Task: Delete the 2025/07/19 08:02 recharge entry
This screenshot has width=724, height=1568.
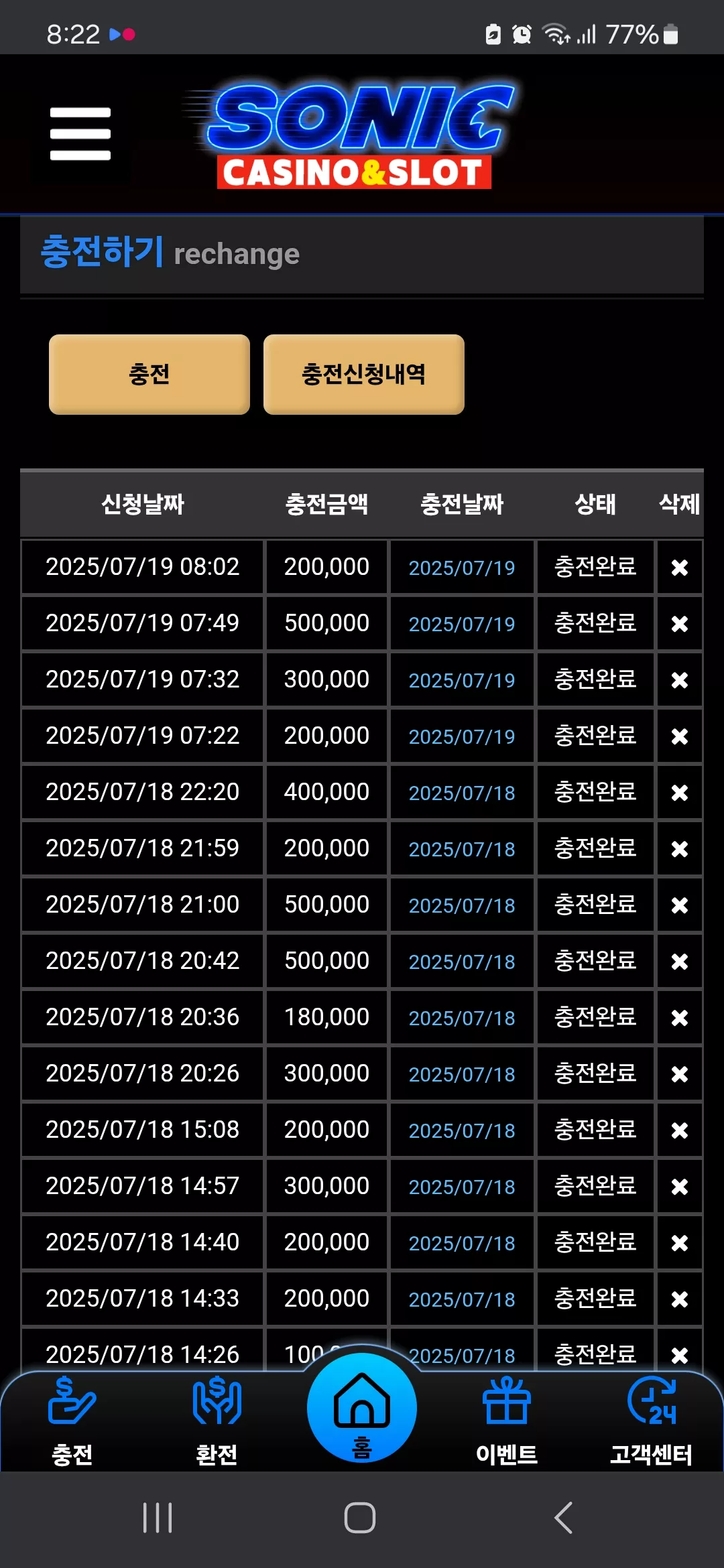Action: pyautogui.click(x=680, y=568)
